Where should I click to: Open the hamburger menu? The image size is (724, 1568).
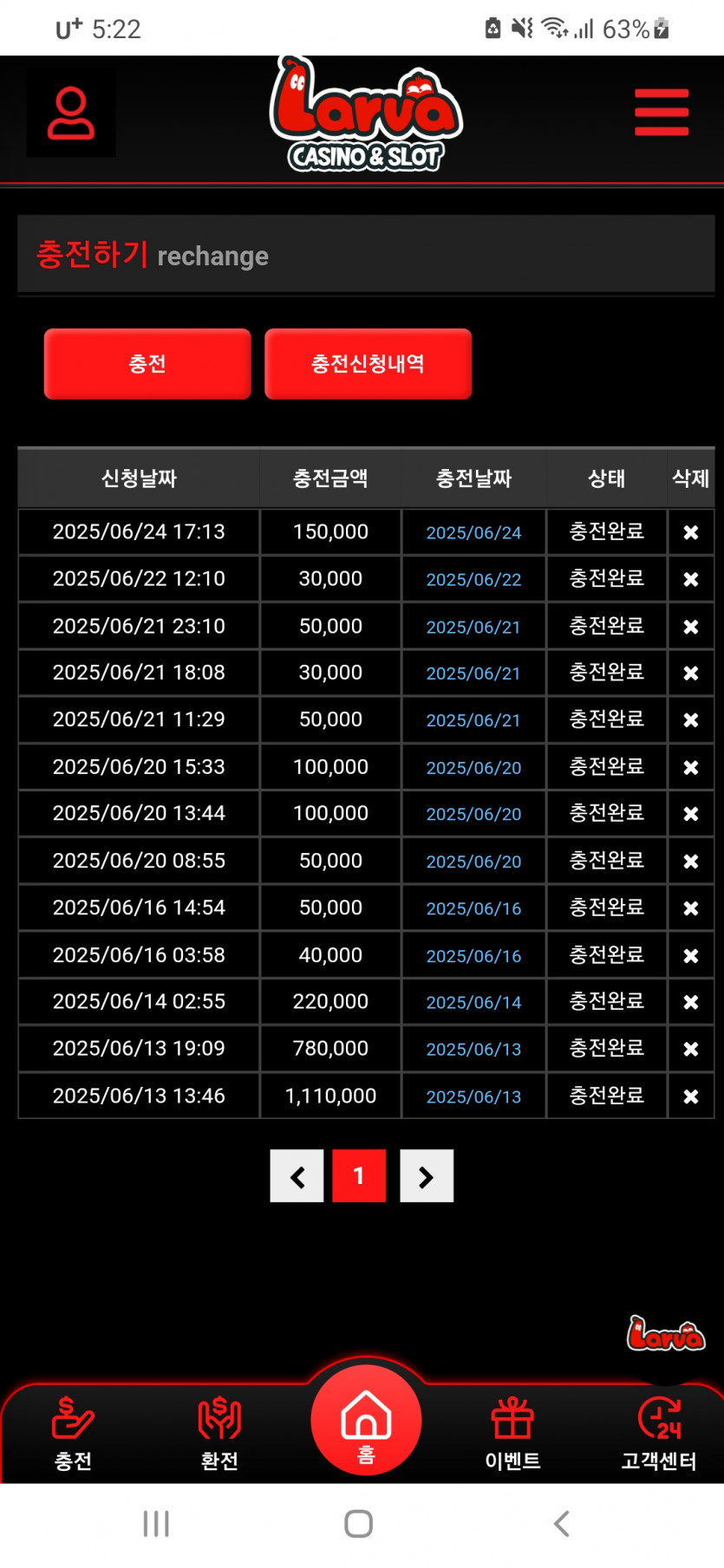pyautogui.click(x=661, y=113)
